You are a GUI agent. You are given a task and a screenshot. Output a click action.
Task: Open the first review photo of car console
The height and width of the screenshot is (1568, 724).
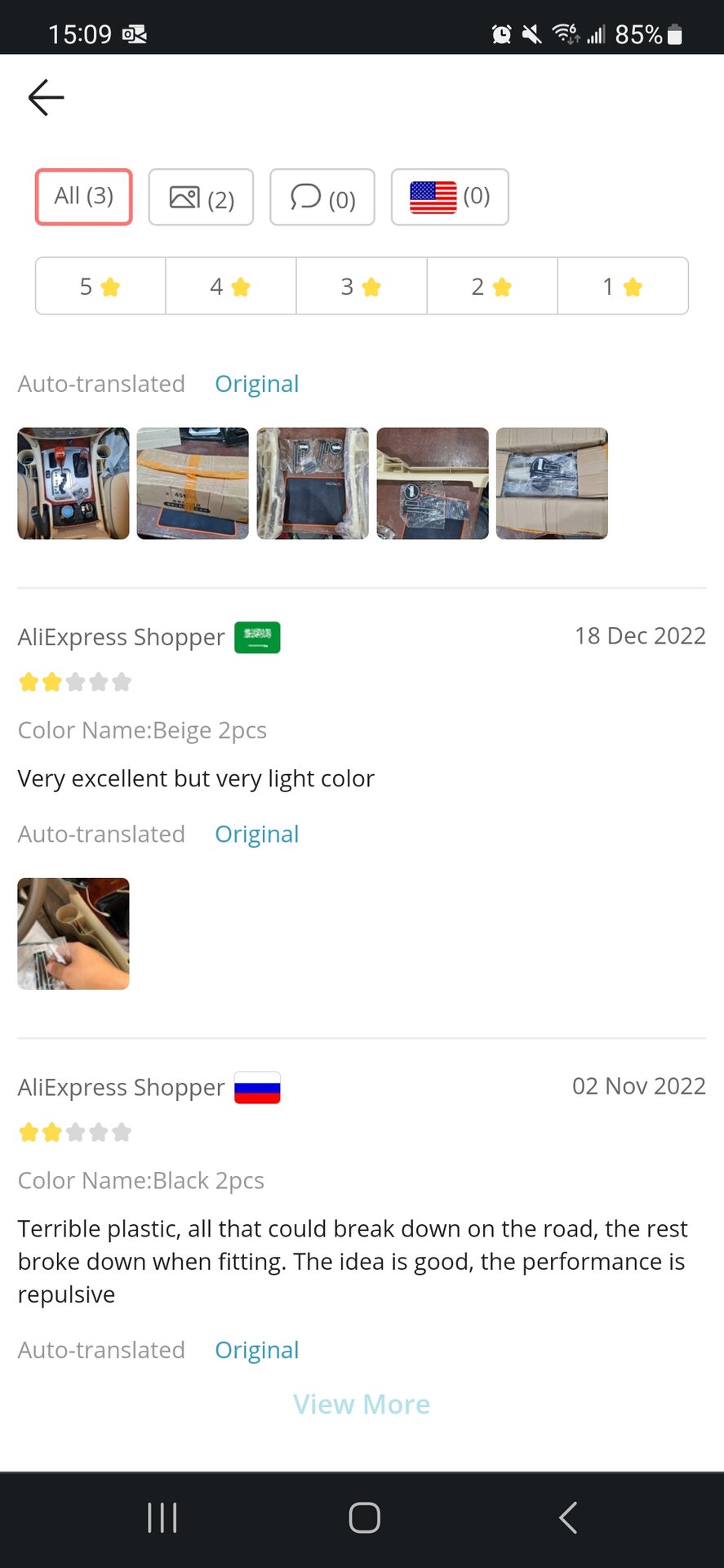click(x=73, y=483)
